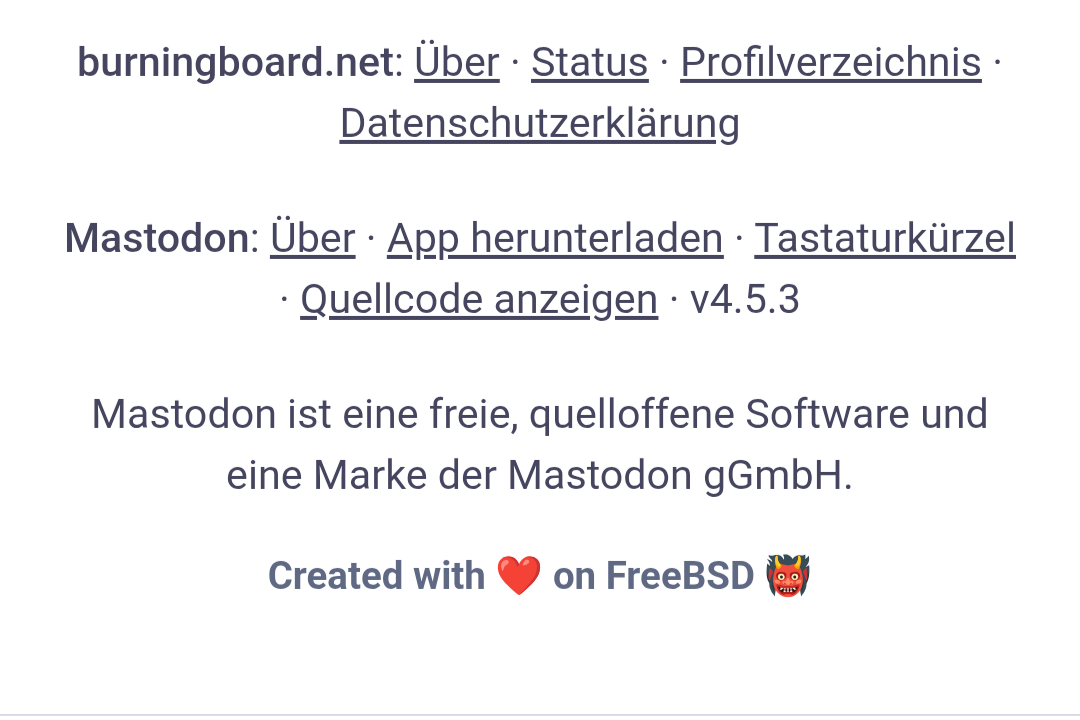Open Mastodon Über link

coord(312,239)
